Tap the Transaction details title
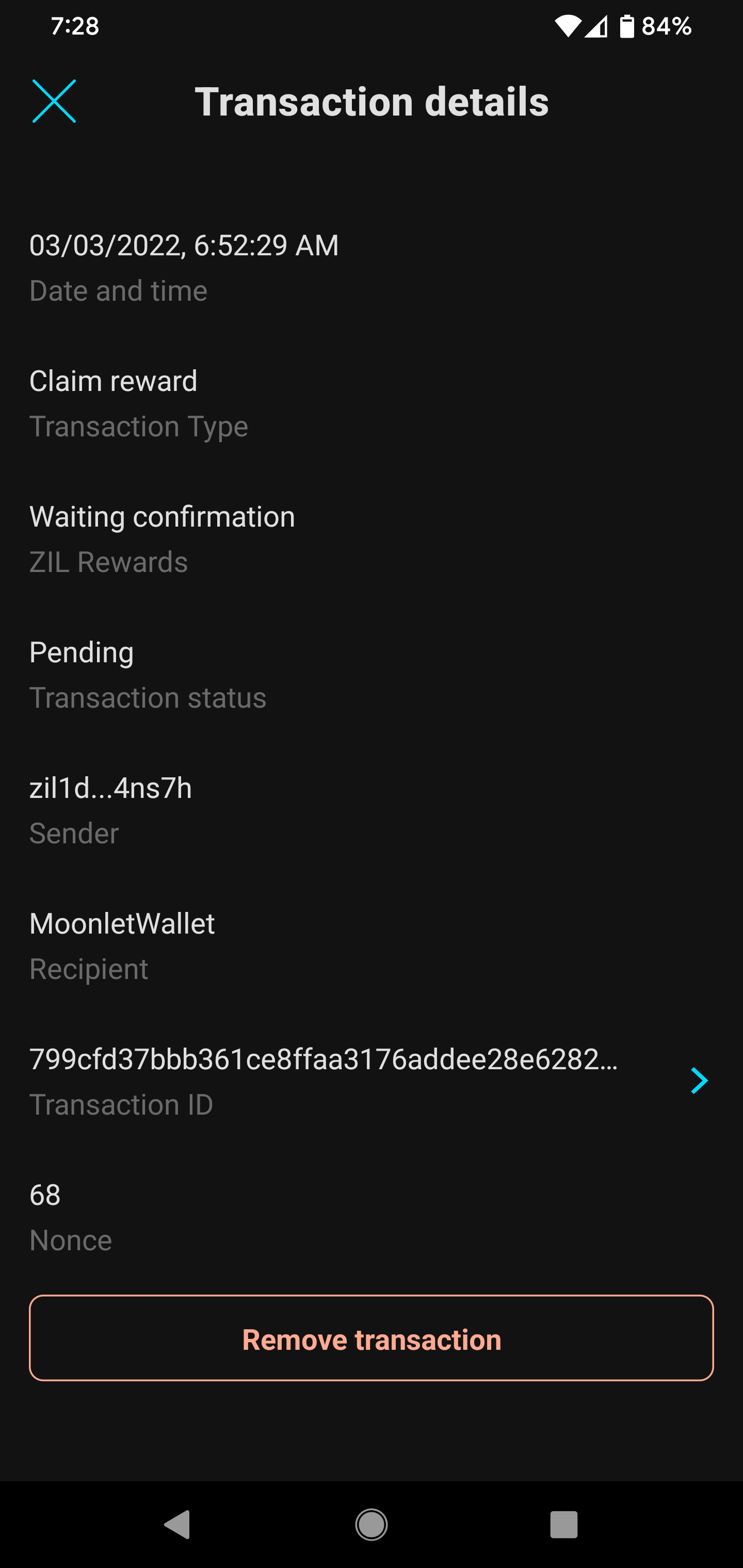 [371, 101]
